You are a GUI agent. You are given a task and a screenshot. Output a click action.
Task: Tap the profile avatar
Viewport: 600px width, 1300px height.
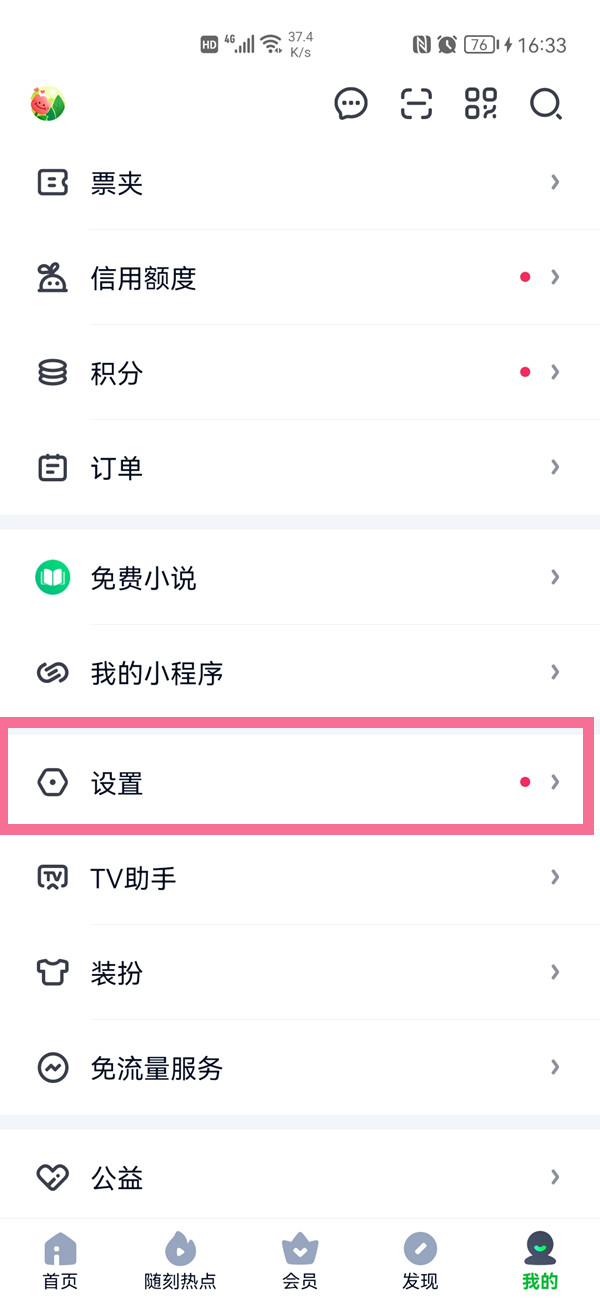(x=48, y=103)
